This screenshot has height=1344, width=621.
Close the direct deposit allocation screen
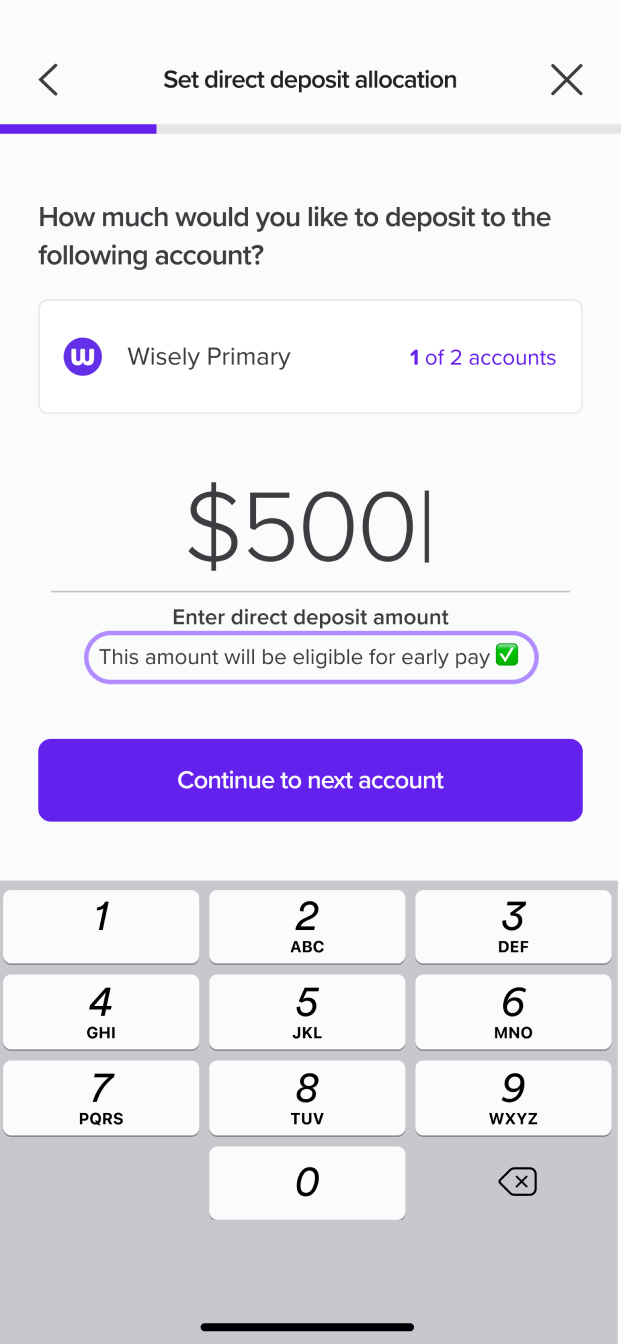click(x=566, y=80)
